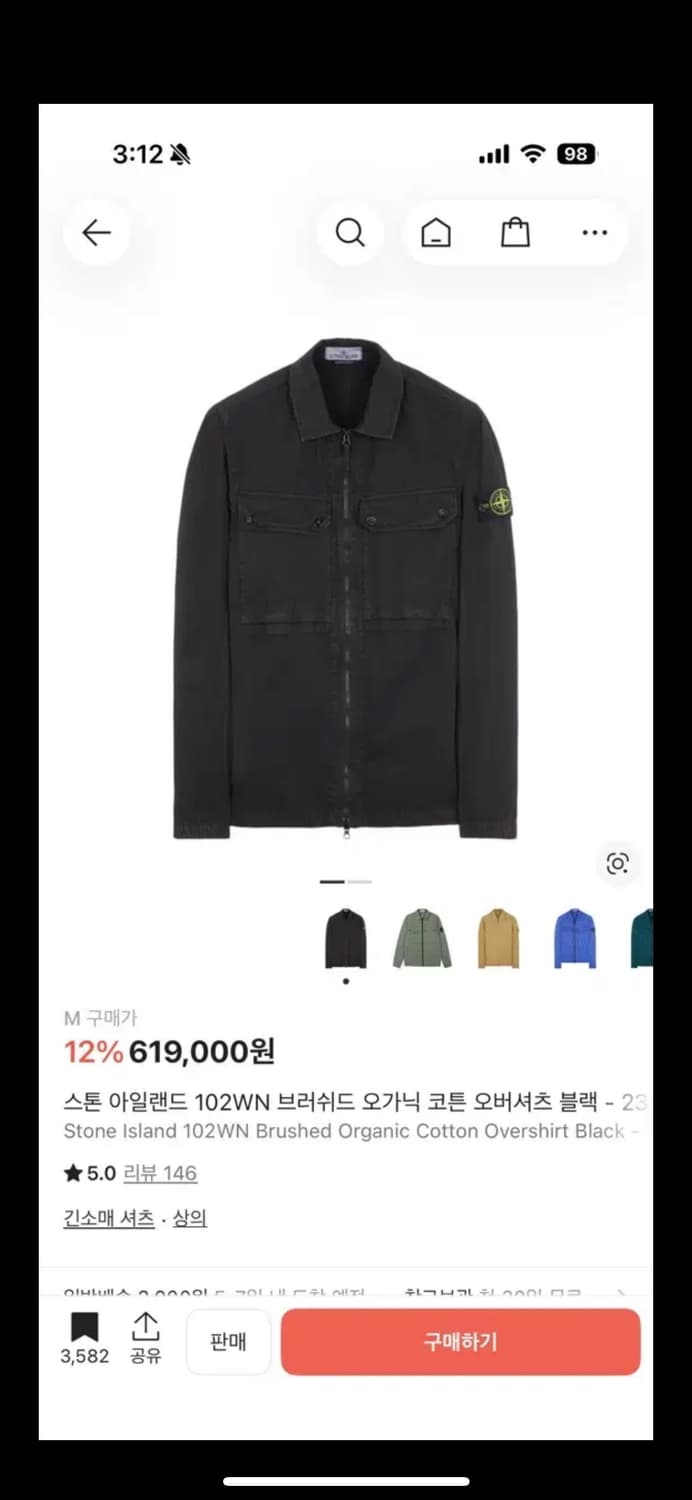692x1500 pixels.
Task: Select the mustard yellow overshirt thumbnail
Action: [498, 939]
